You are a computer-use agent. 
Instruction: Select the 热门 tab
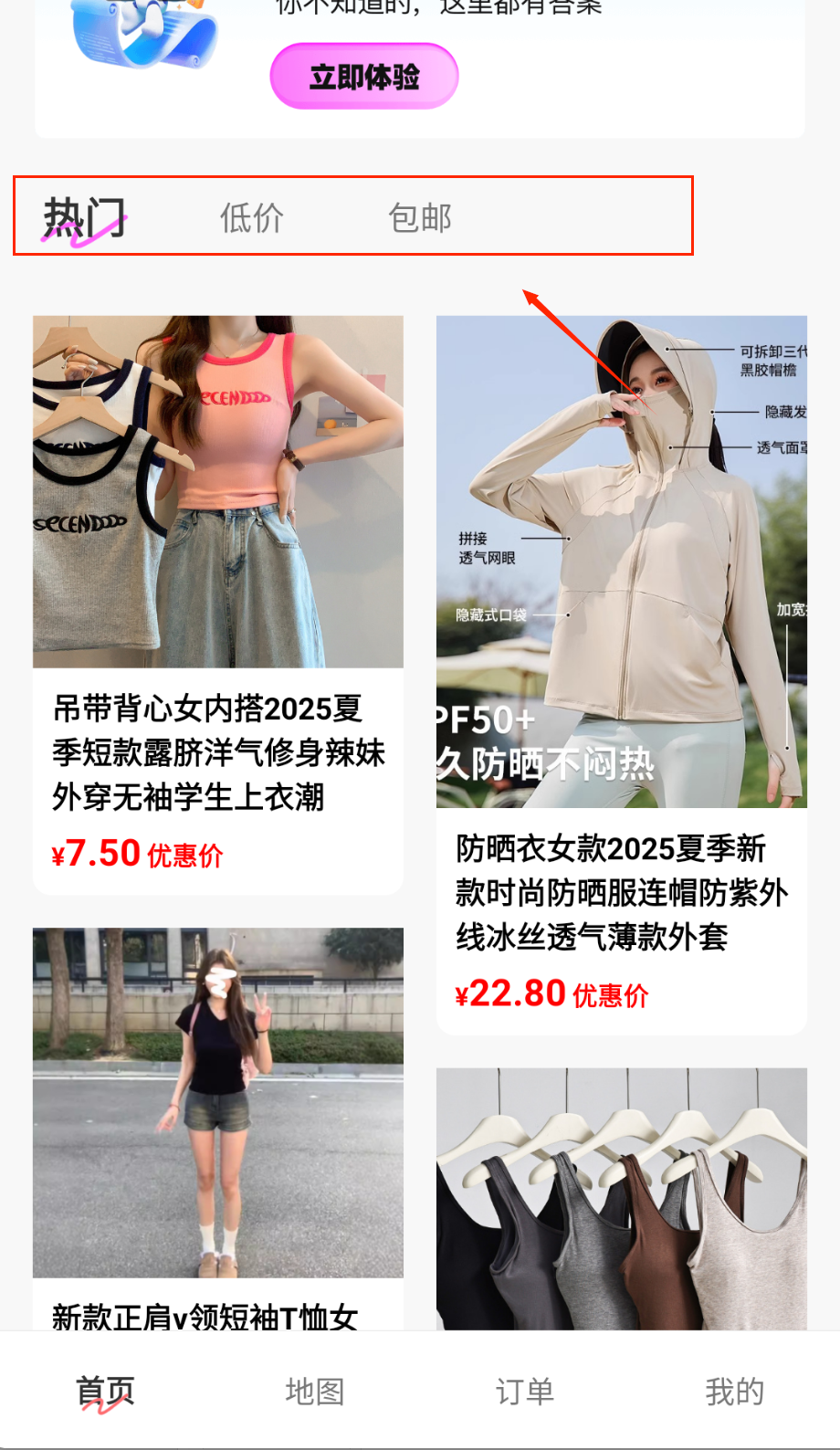tap(84, 218)
